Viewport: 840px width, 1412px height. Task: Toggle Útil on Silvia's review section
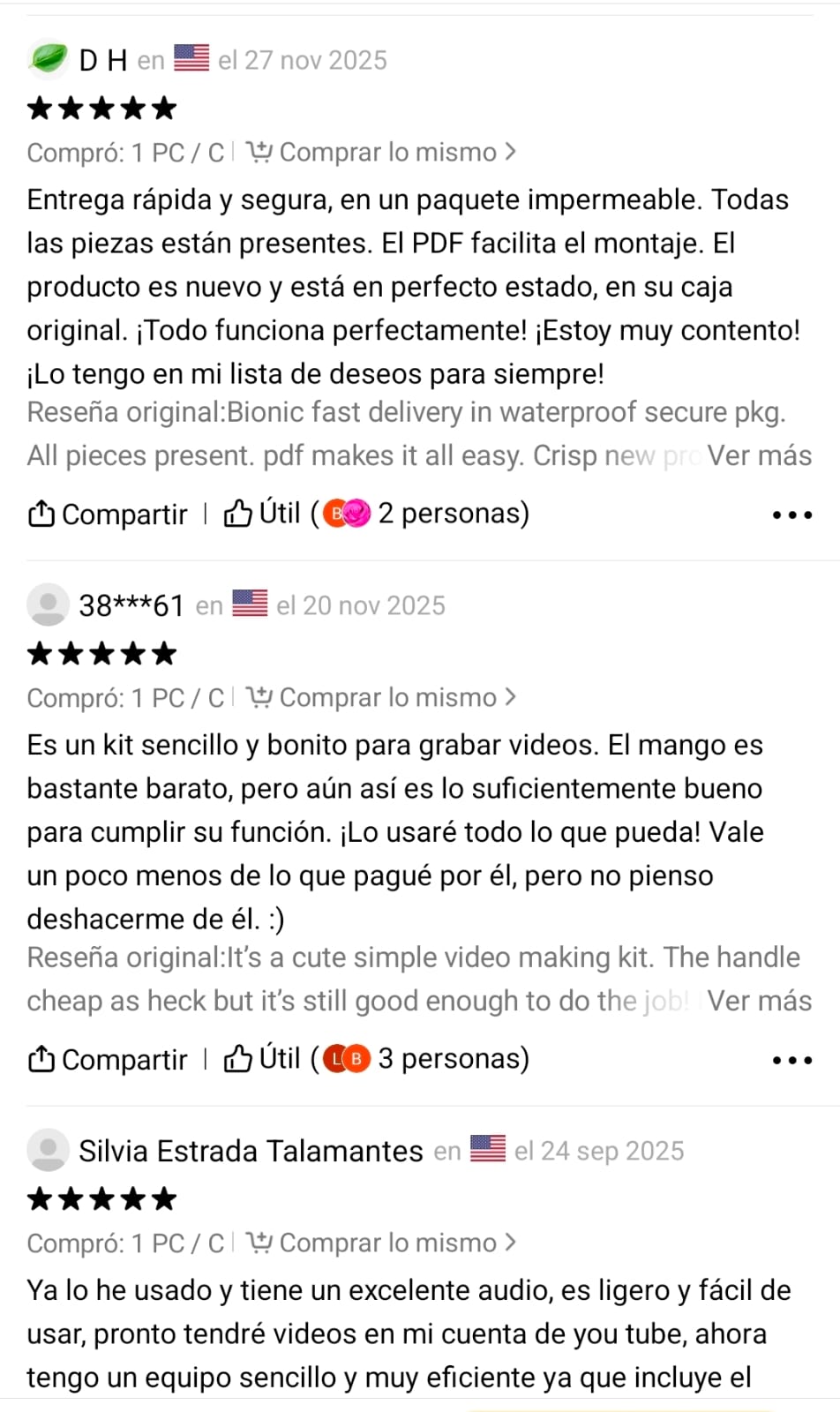[x=281, y=1058]
